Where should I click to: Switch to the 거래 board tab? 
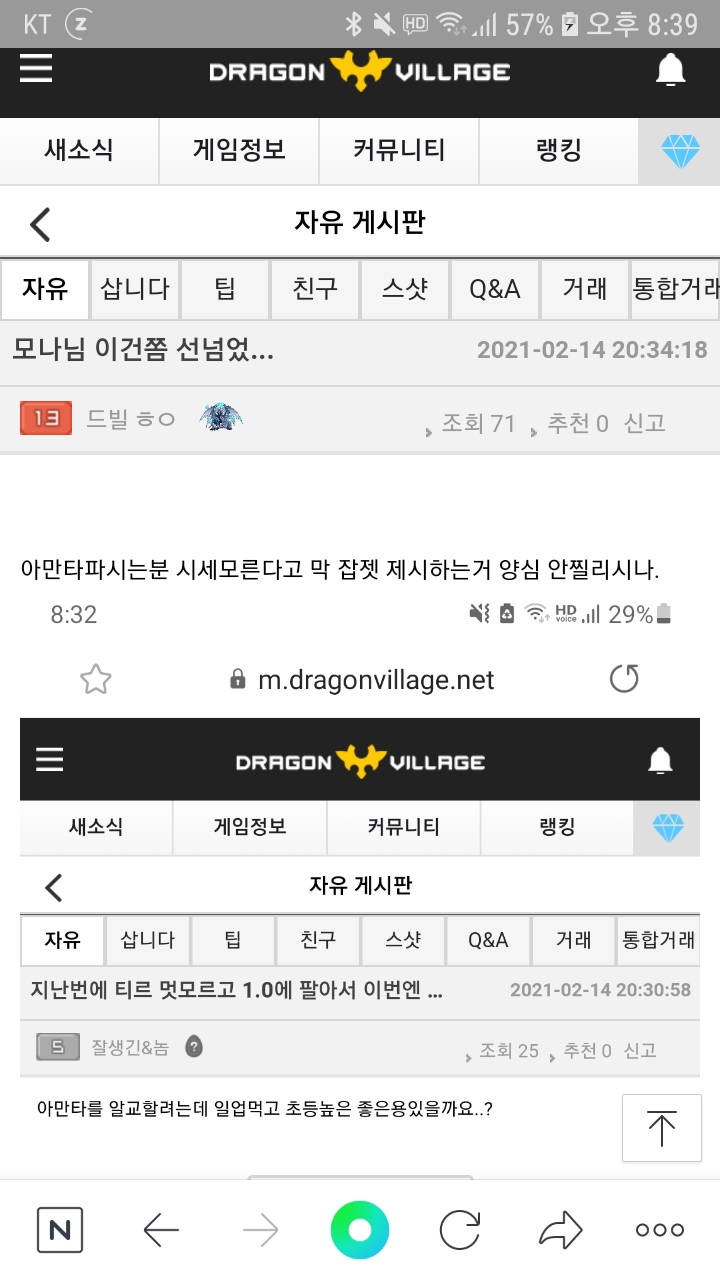[585, 290]
